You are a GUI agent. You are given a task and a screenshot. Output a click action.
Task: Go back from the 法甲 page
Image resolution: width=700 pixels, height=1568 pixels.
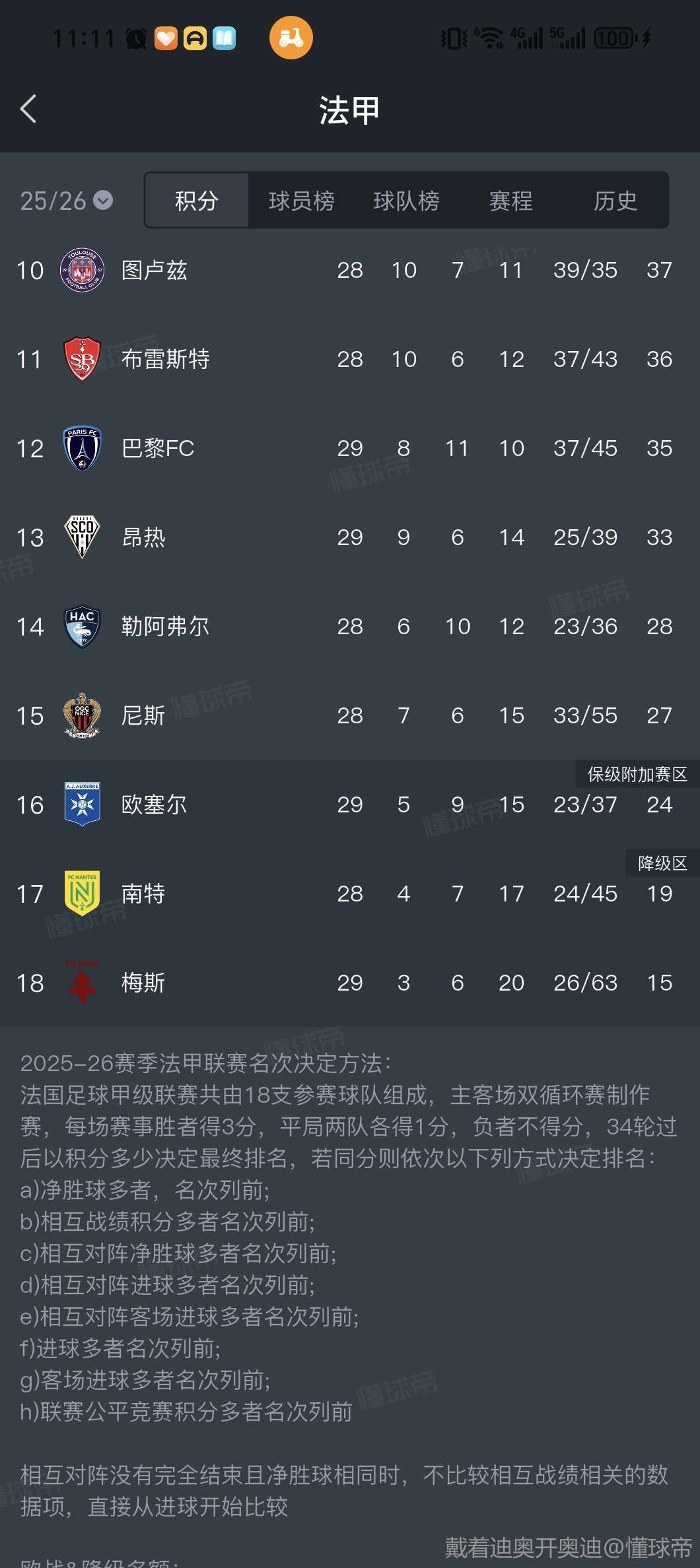(x=28, y=109)
